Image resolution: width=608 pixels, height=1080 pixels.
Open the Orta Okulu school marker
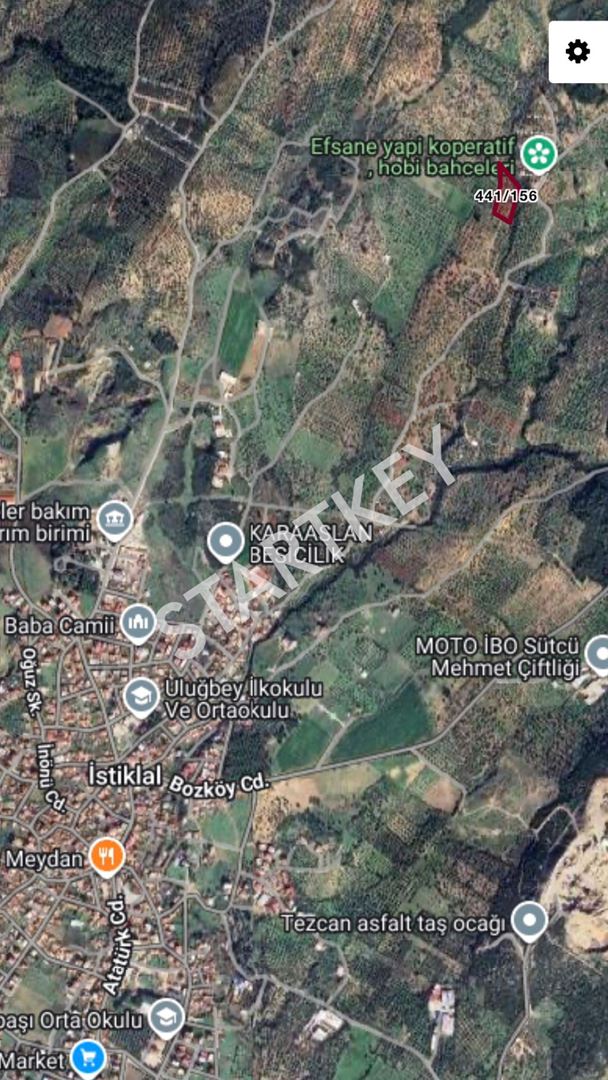click(x=167, y=1019)
